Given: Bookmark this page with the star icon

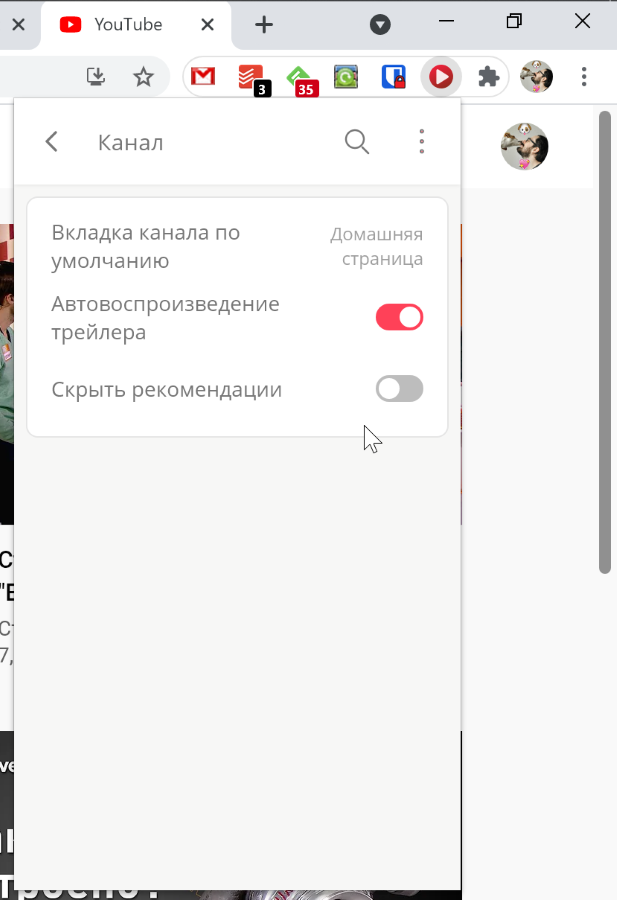Looking at the screenshot, I should click(x=144, y=76).
